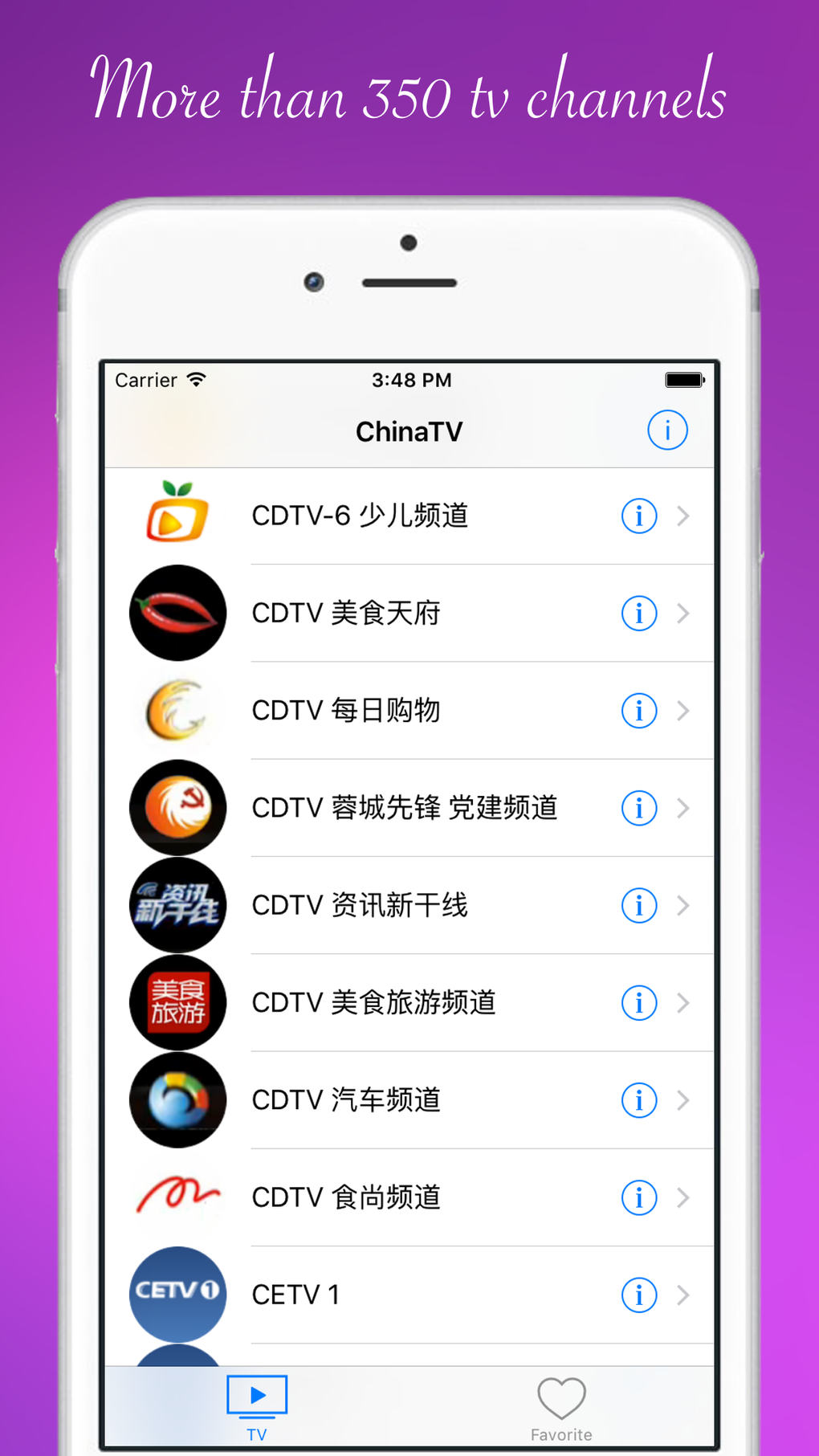The width and height of the screenshot is (819, 1456).
Task: Open info for CDTV-6 少儿频道
Action: [x=638, y=516]
